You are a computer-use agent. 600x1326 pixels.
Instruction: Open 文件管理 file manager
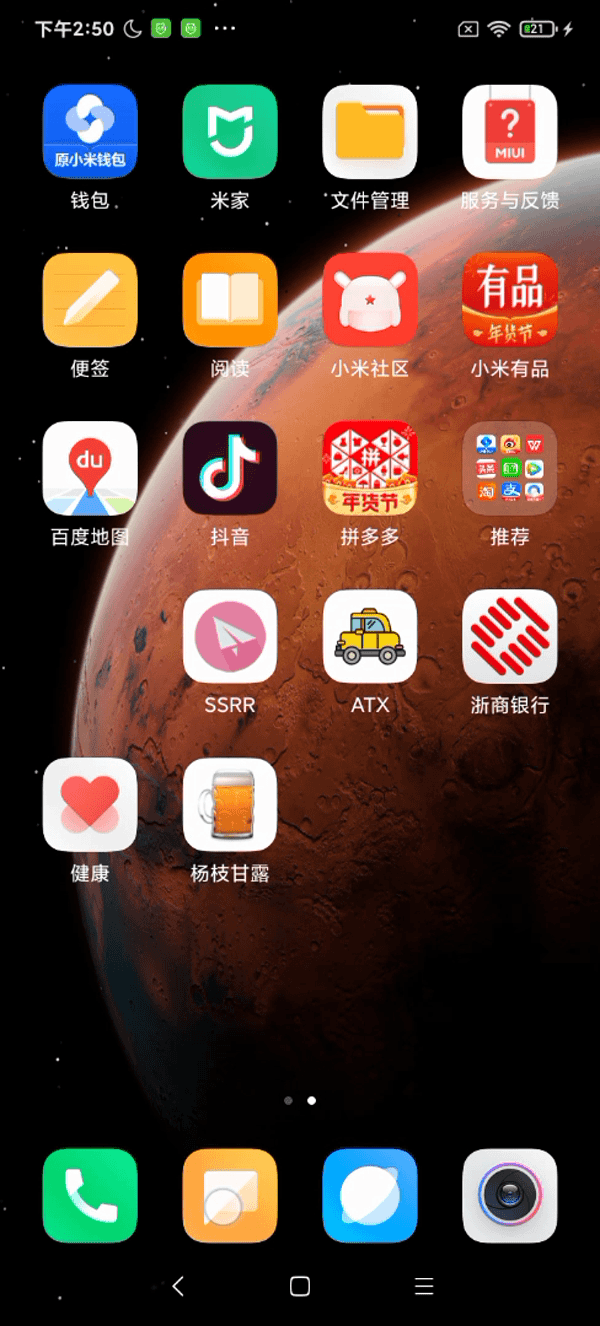coord(370,132)
